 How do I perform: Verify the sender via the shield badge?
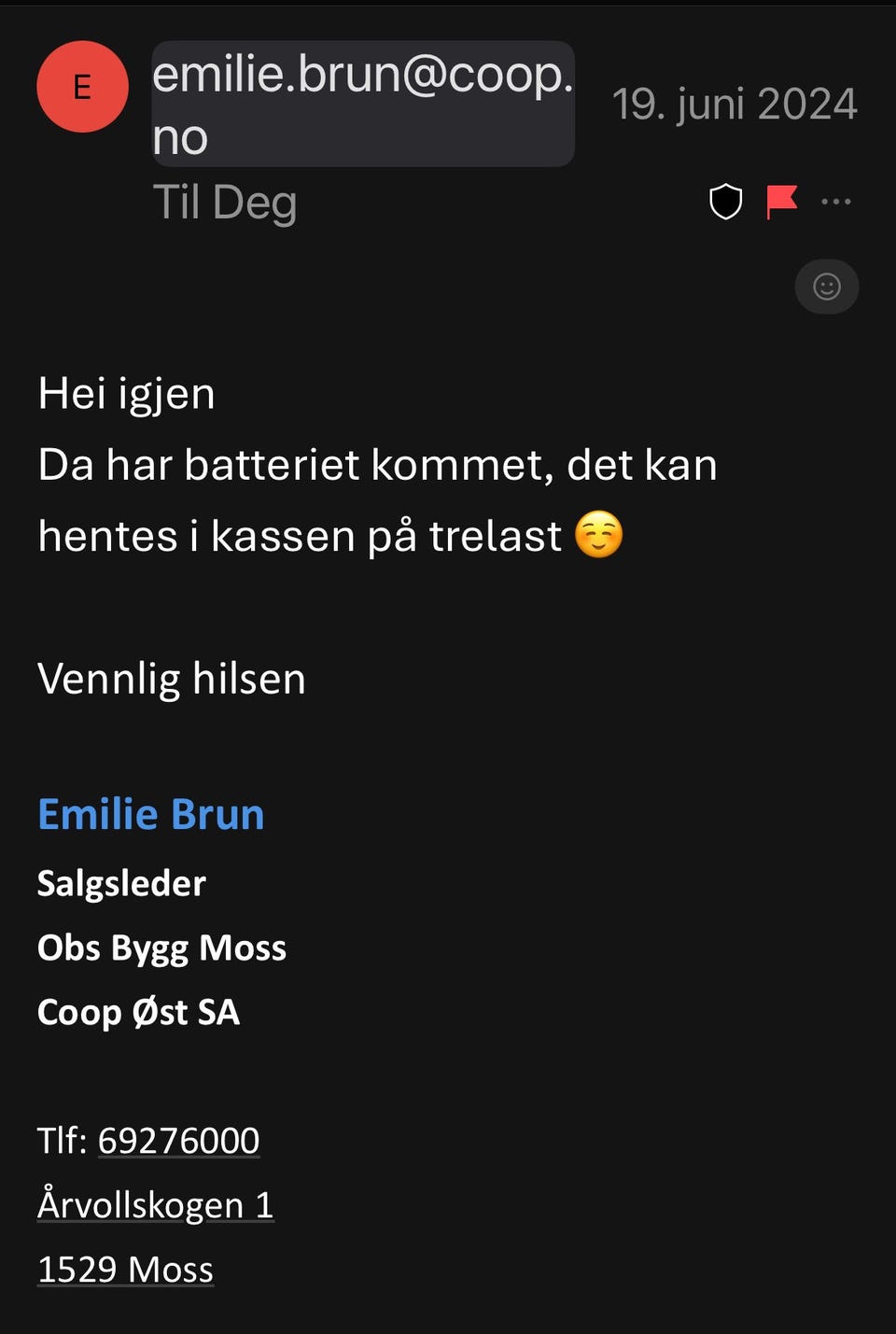726,200
